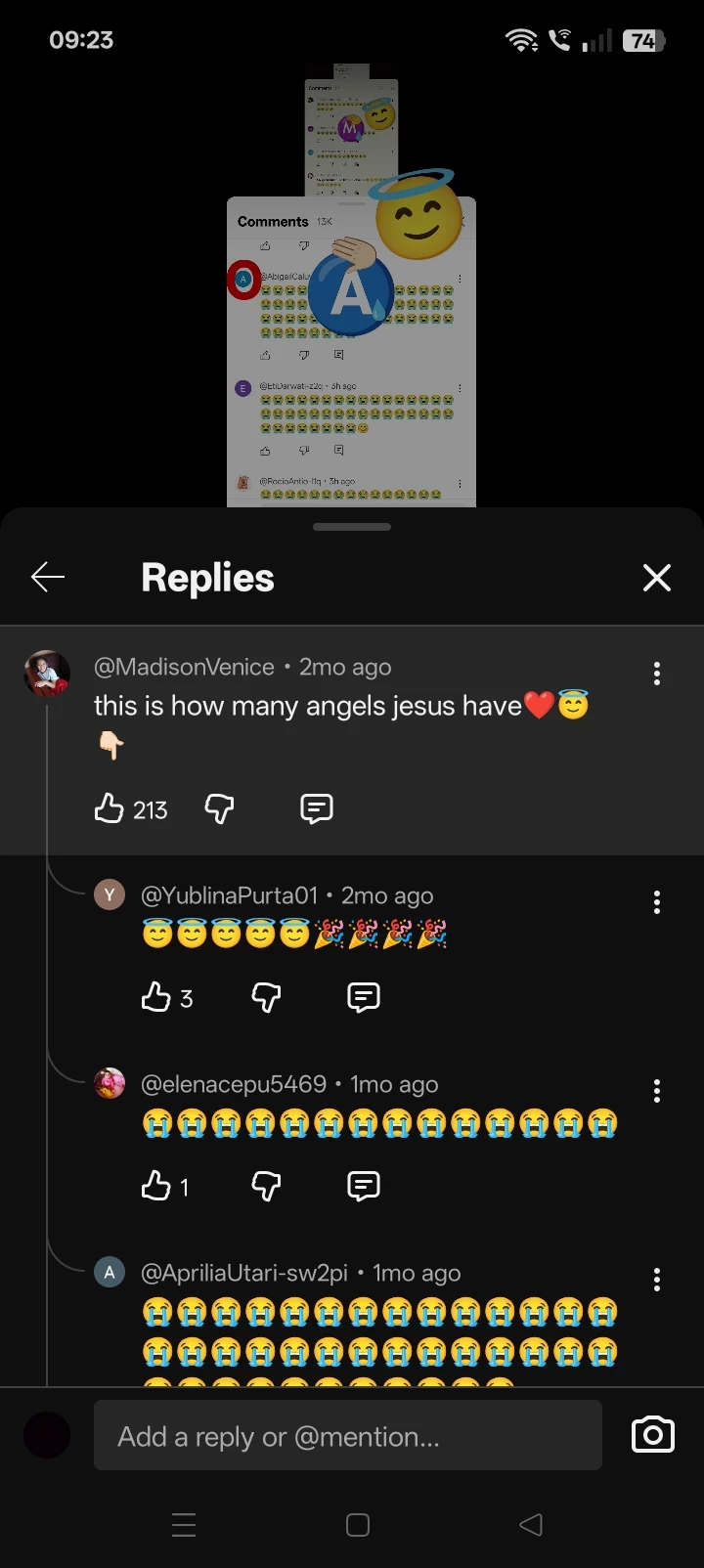
Task: Dislike elenacepu5469's reply
Action: pos(266,1186)
